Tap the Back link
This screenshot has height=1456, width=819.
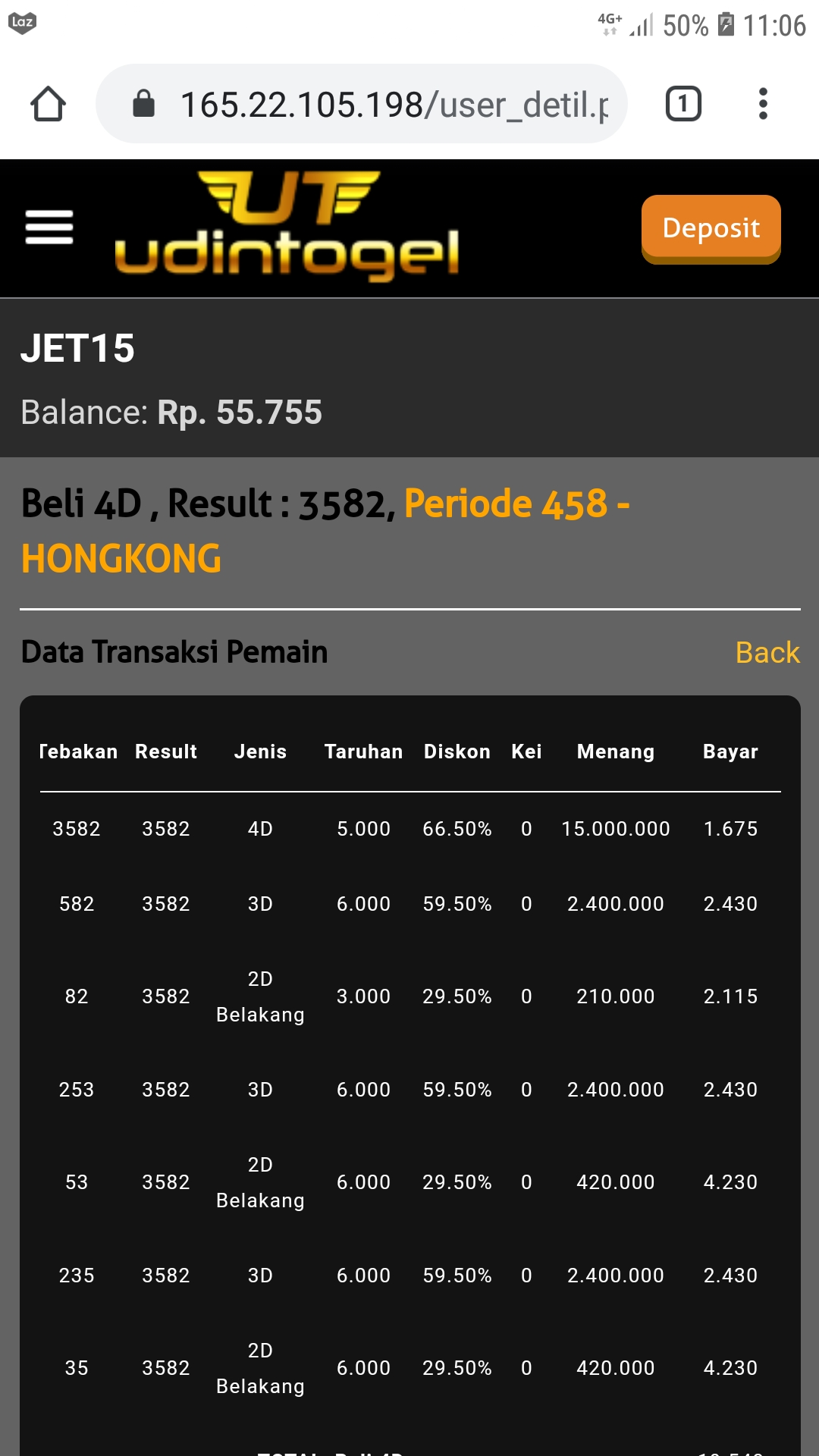767,652
